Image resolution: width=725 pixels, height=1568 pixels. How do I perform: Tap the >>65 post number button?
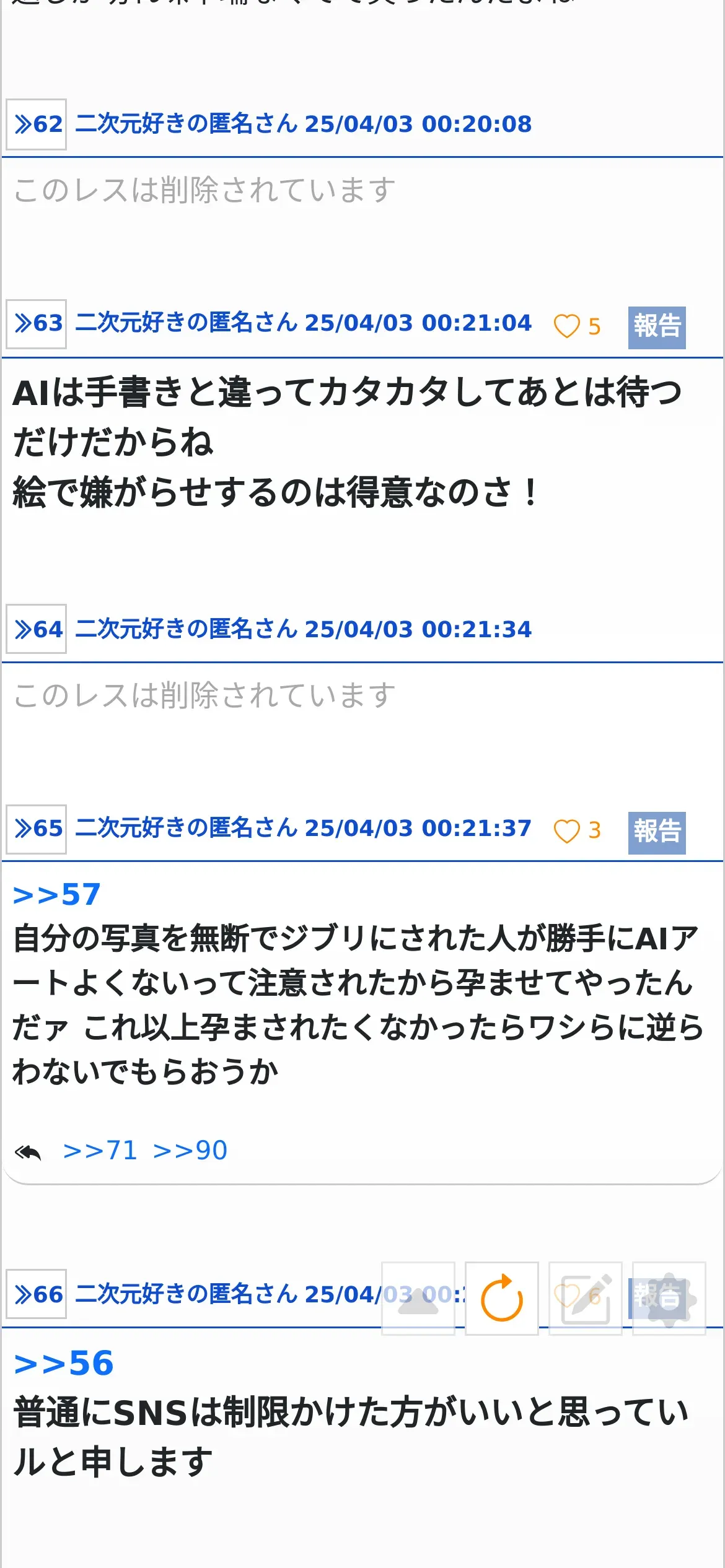click(x=37, y=829)
